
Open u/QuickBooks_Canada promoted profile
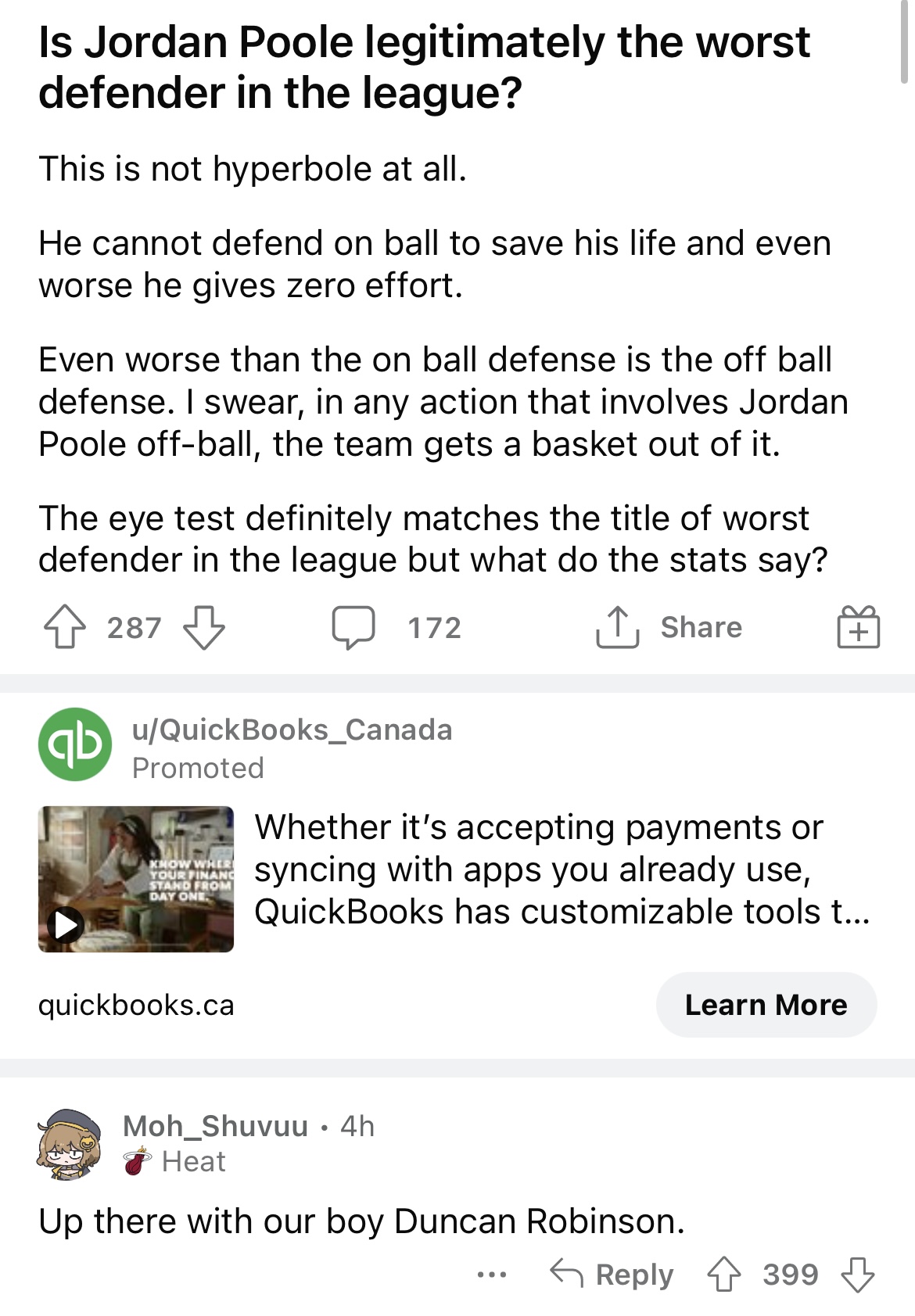click(292, 730)
